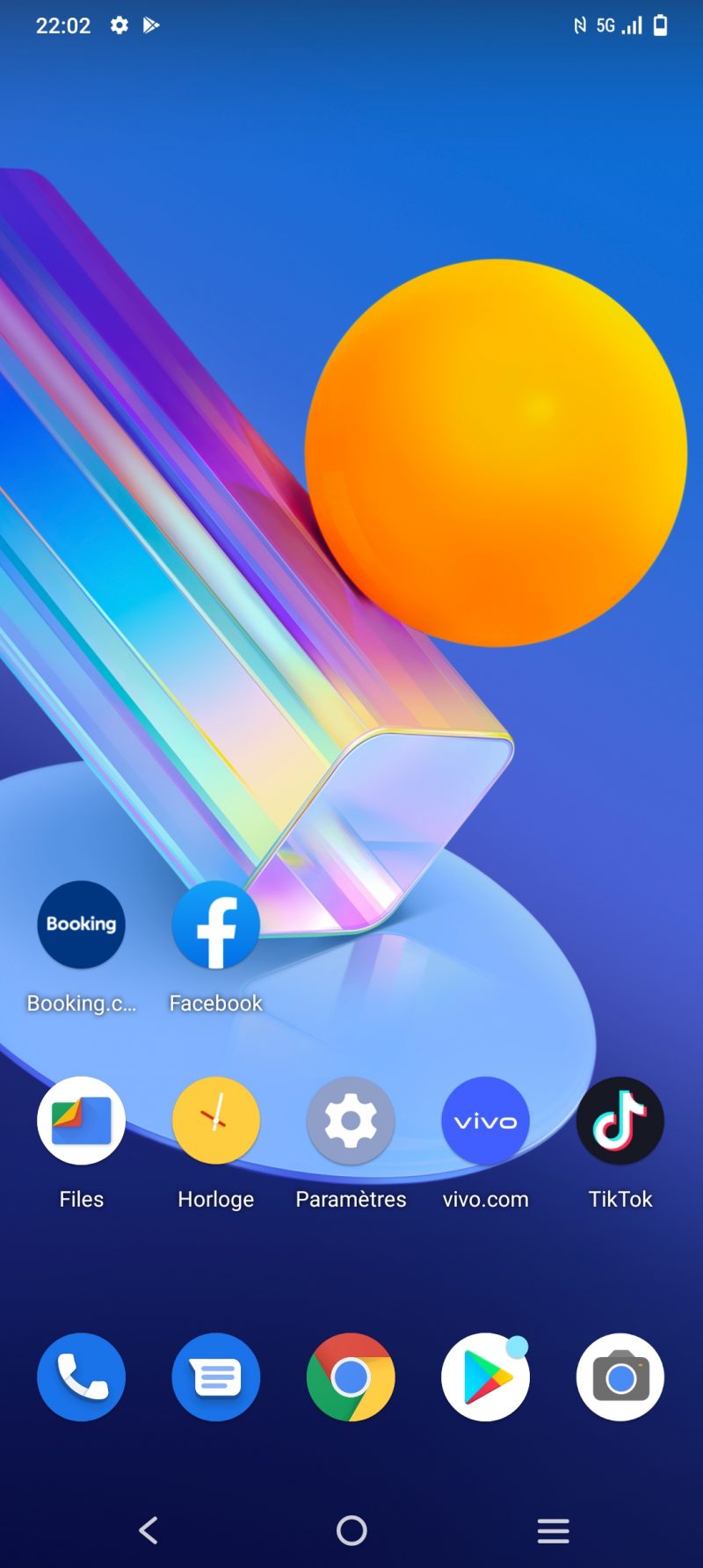Open the Phone dialer app
703x1568 pixels.
point(81,1376)
